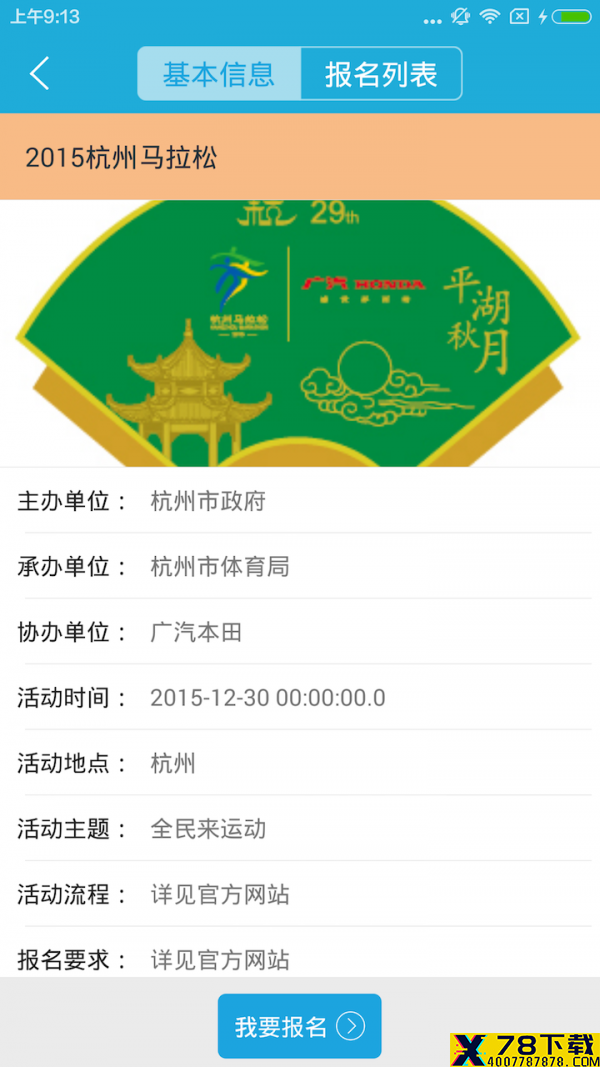This screenshot has width=600, height=1067.
Task: Select the 基本信息 tab
Action: [x=219, y=73]
